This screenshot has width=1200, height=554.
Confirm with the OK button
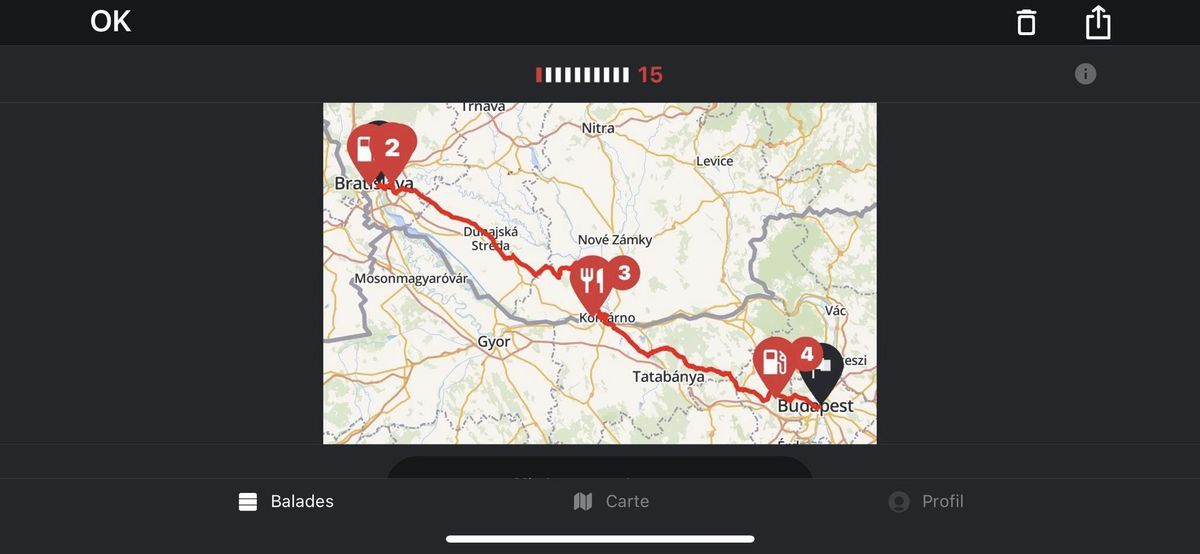click(x=110, y=21)
